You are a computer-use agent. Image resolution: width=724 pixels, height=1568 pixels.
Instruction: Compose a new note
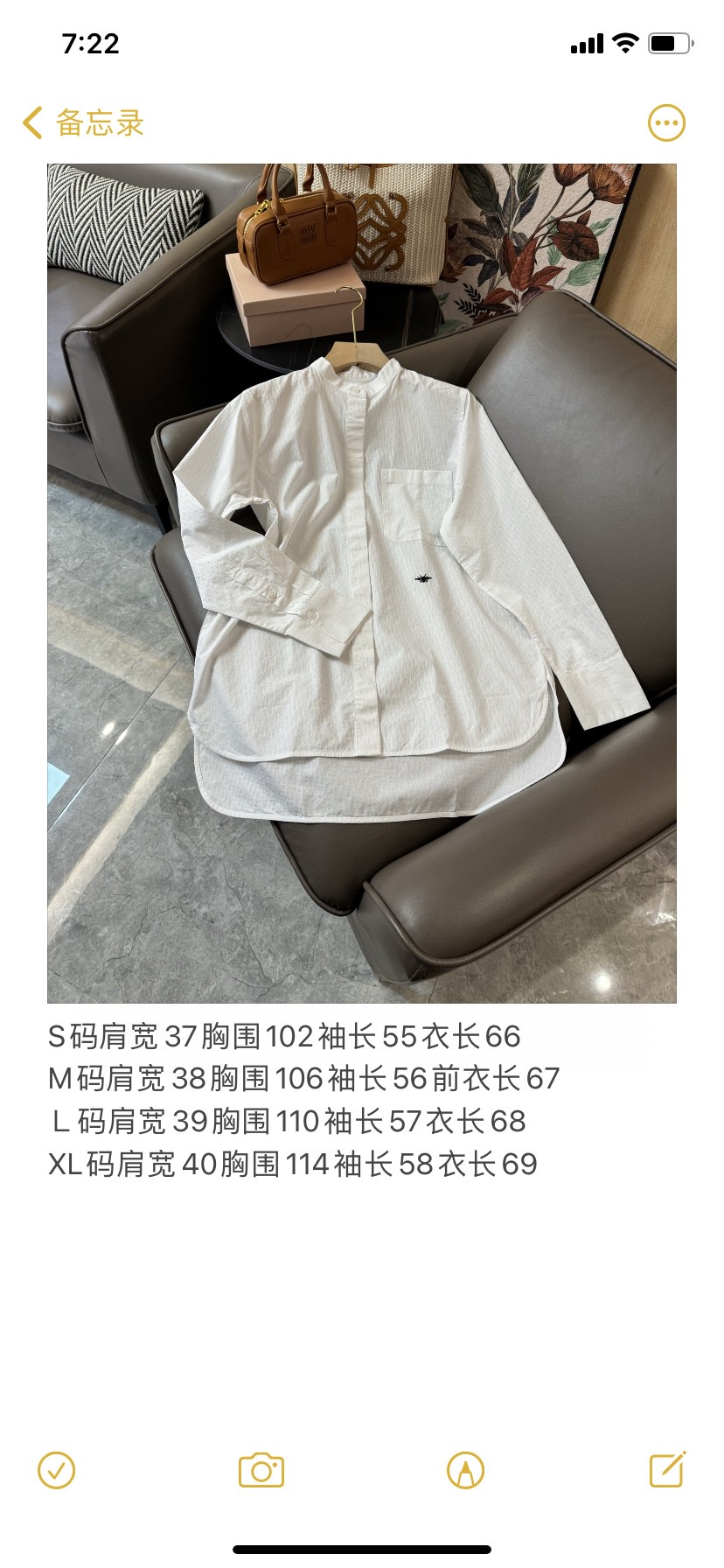(667, 1470)
